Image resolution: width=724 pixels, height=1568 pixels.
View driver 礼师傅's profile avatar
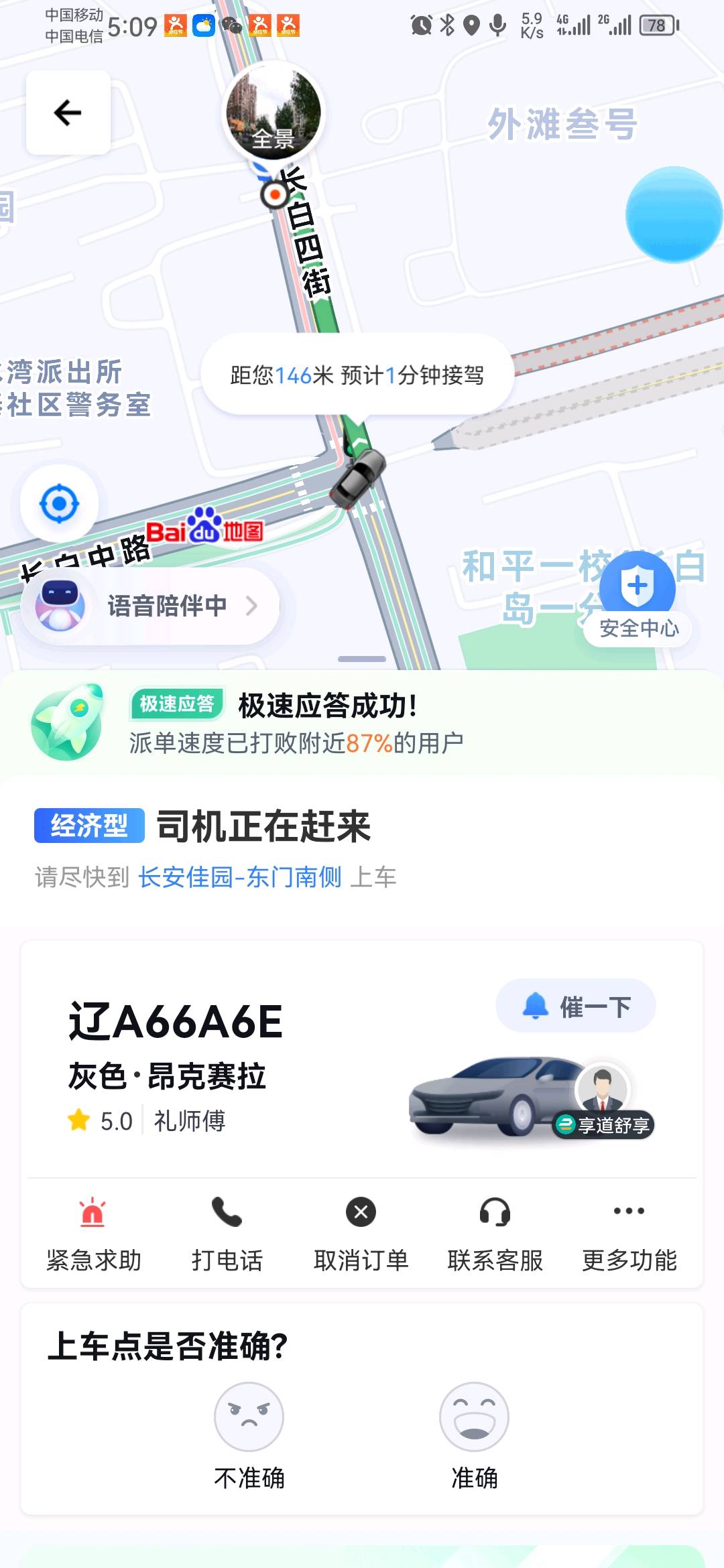(x=602, y=1088)
